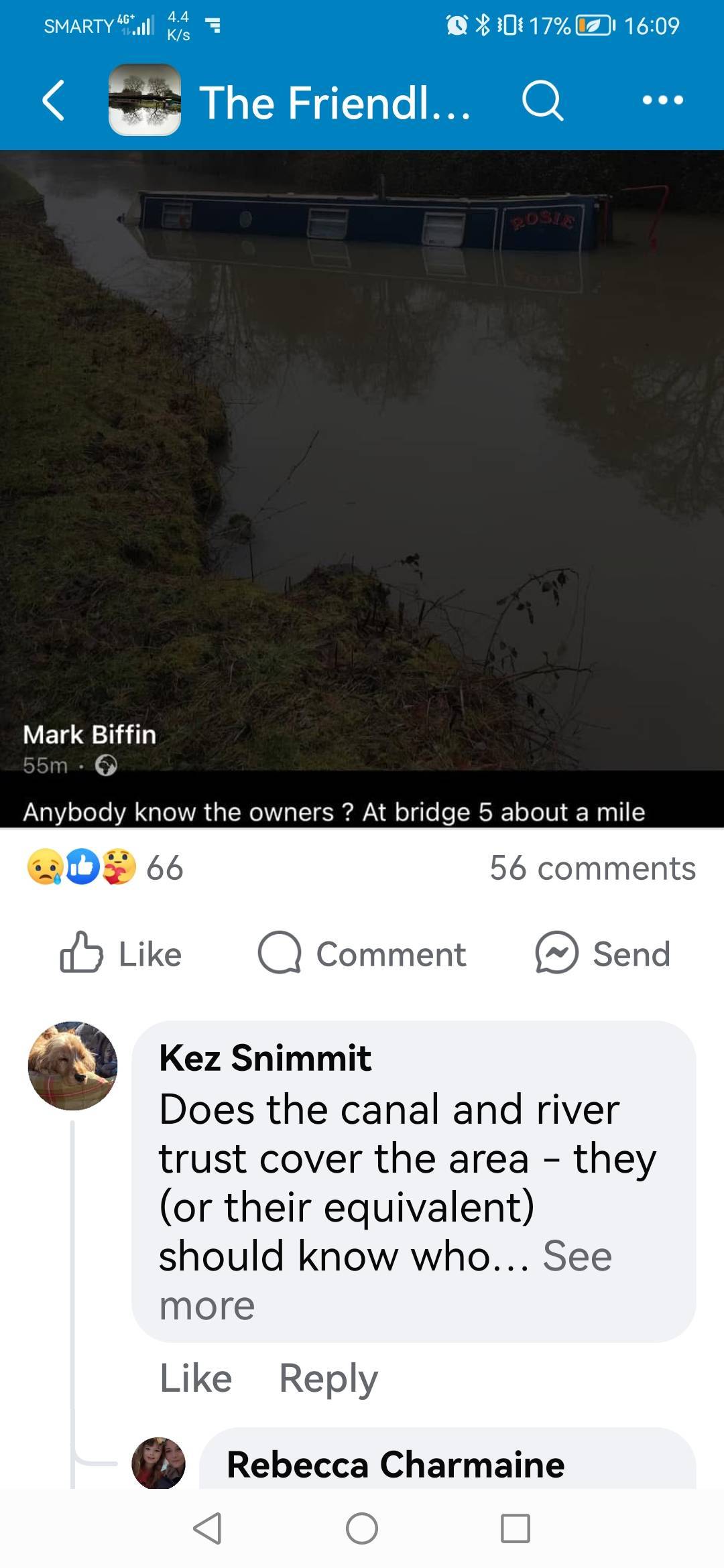This screenshot has height=1568, width=724.
Task: Open recent apps from navigation bar
Action: pos(515,1528)
